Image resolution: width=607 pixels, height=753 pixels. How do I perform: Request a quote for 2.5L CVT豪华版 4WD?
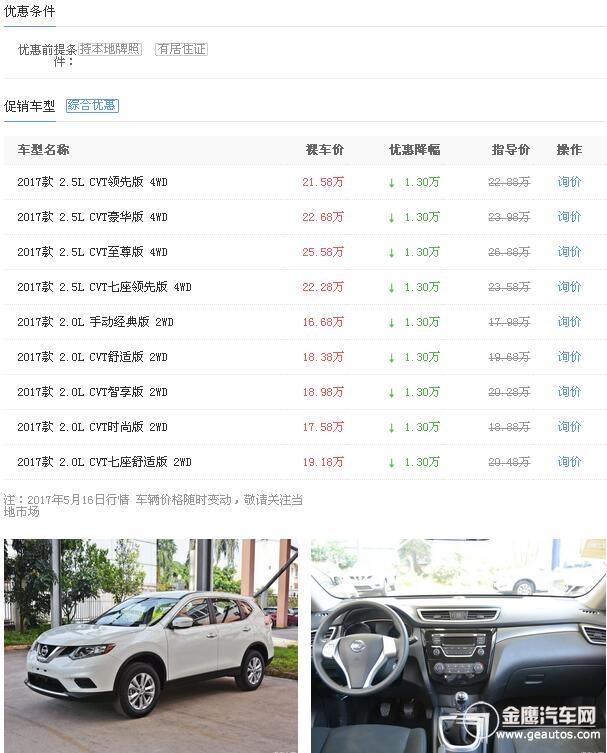[569, 217]
